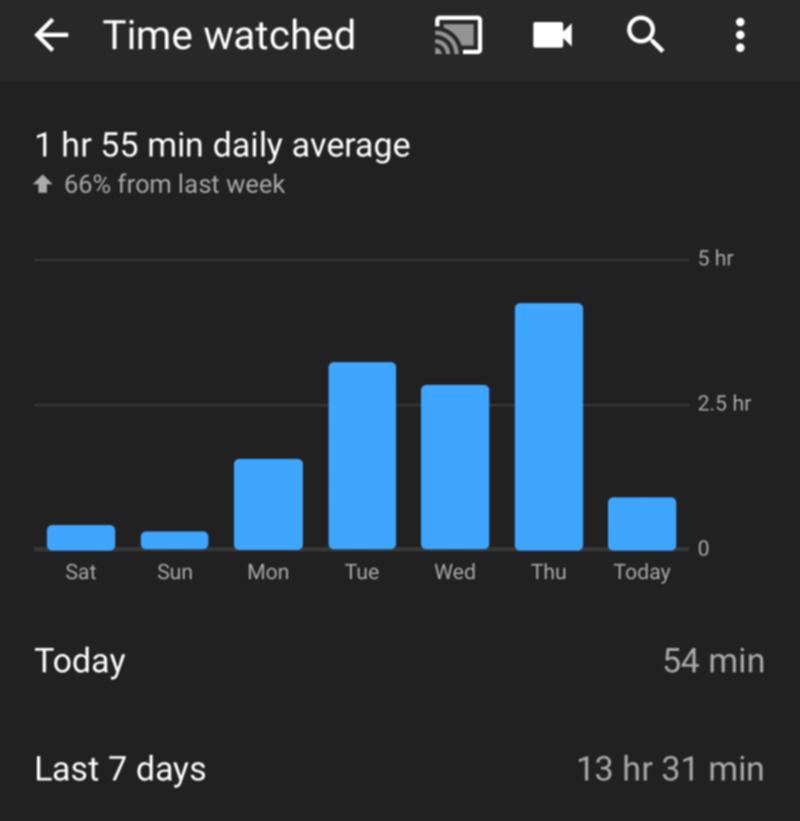Open the search icon
The width and height of the screenshot is (800, 821).
point(645,36)
